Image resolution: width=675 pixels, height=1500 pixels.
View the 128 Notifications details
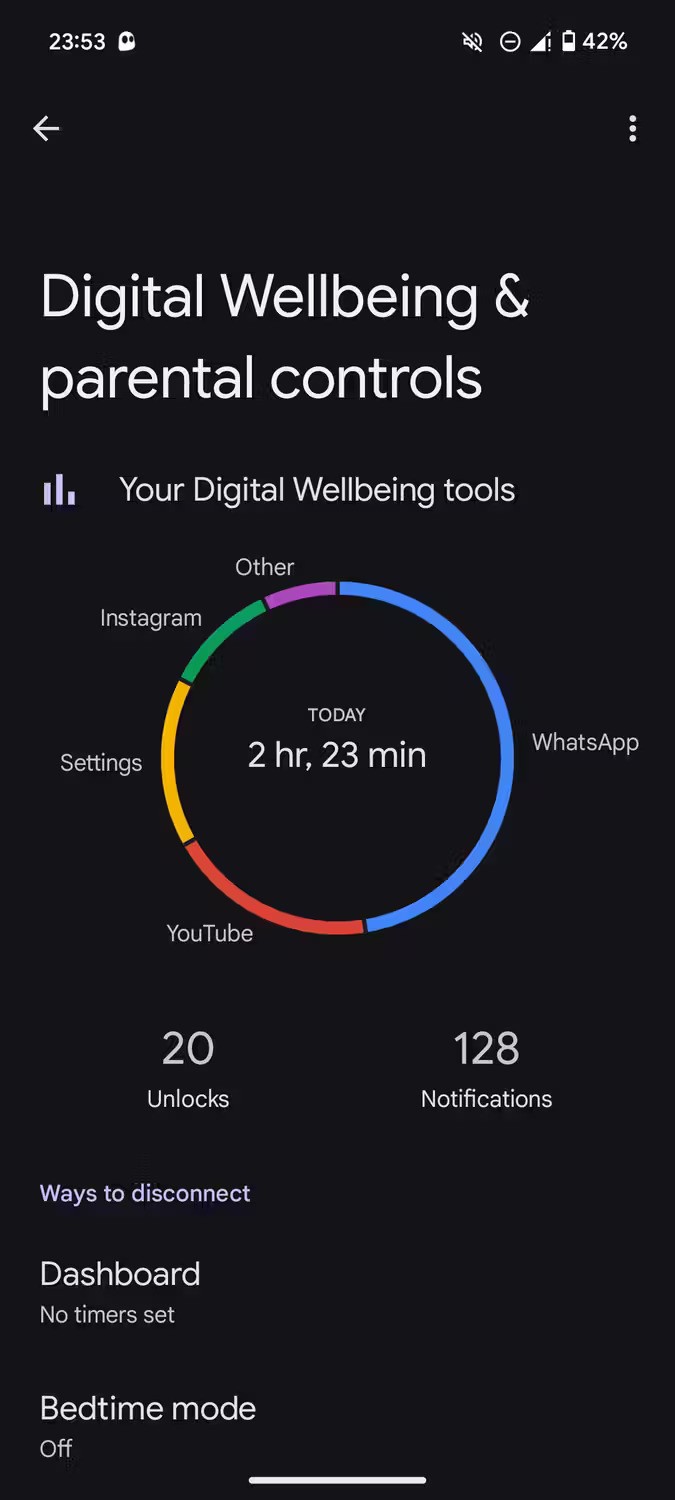pyautogui.click(x=486, y=1070)
